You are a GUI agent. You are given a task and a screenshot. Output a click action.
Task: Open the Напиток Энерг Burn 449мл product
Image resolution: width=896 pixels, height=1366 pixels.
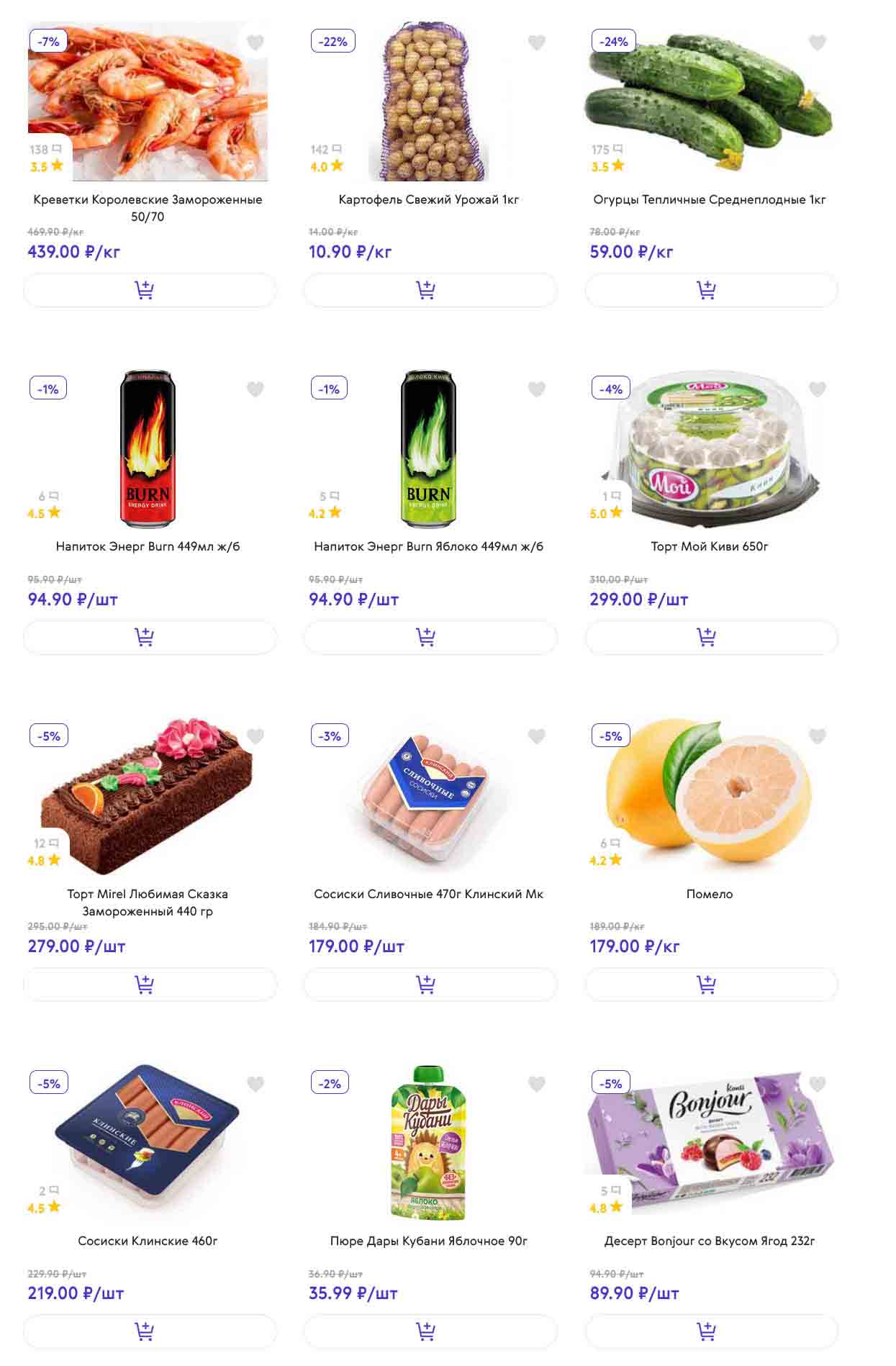148,546
